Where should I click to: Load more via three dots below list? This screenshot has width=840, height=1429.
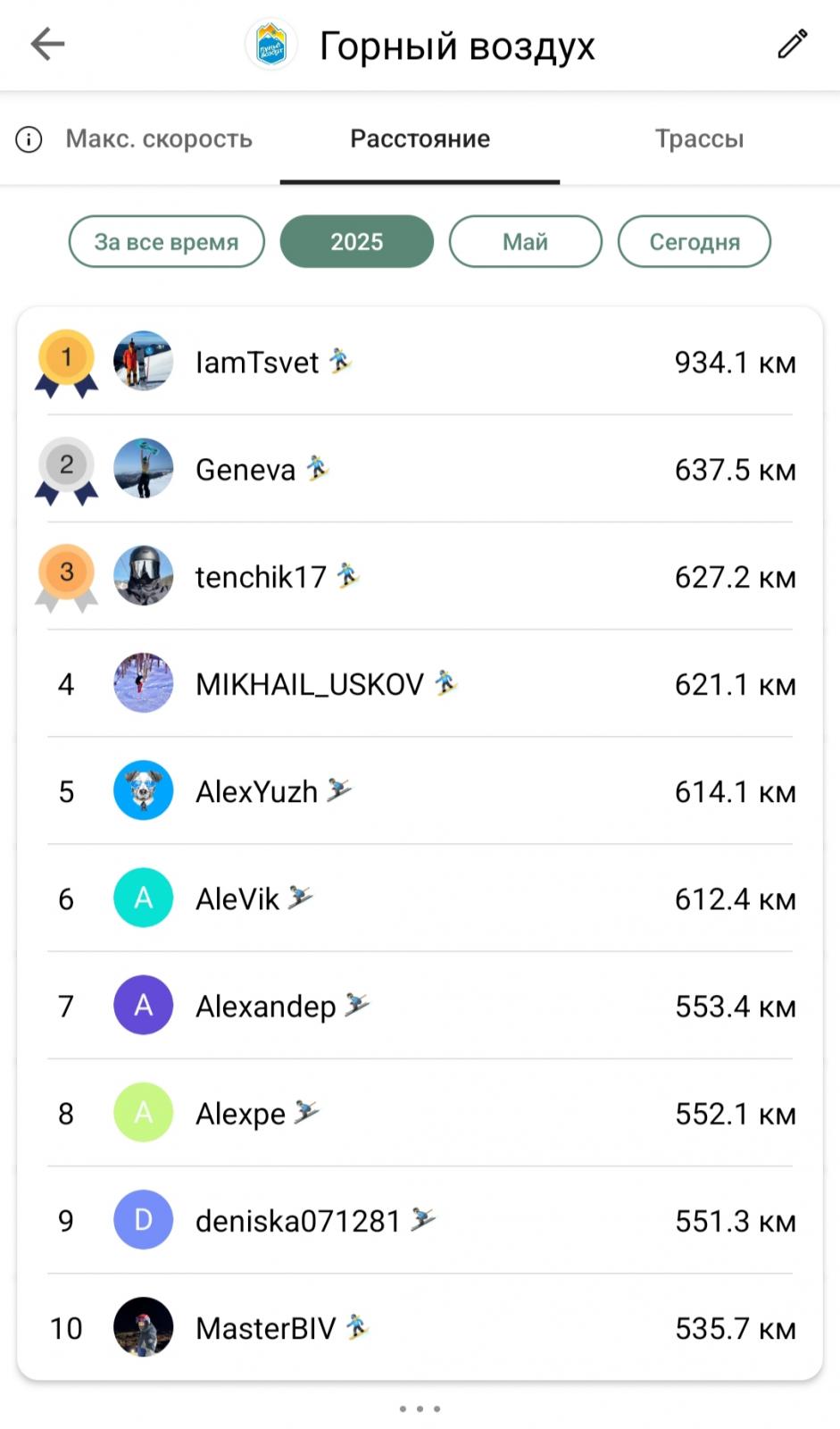[420, 1408]
